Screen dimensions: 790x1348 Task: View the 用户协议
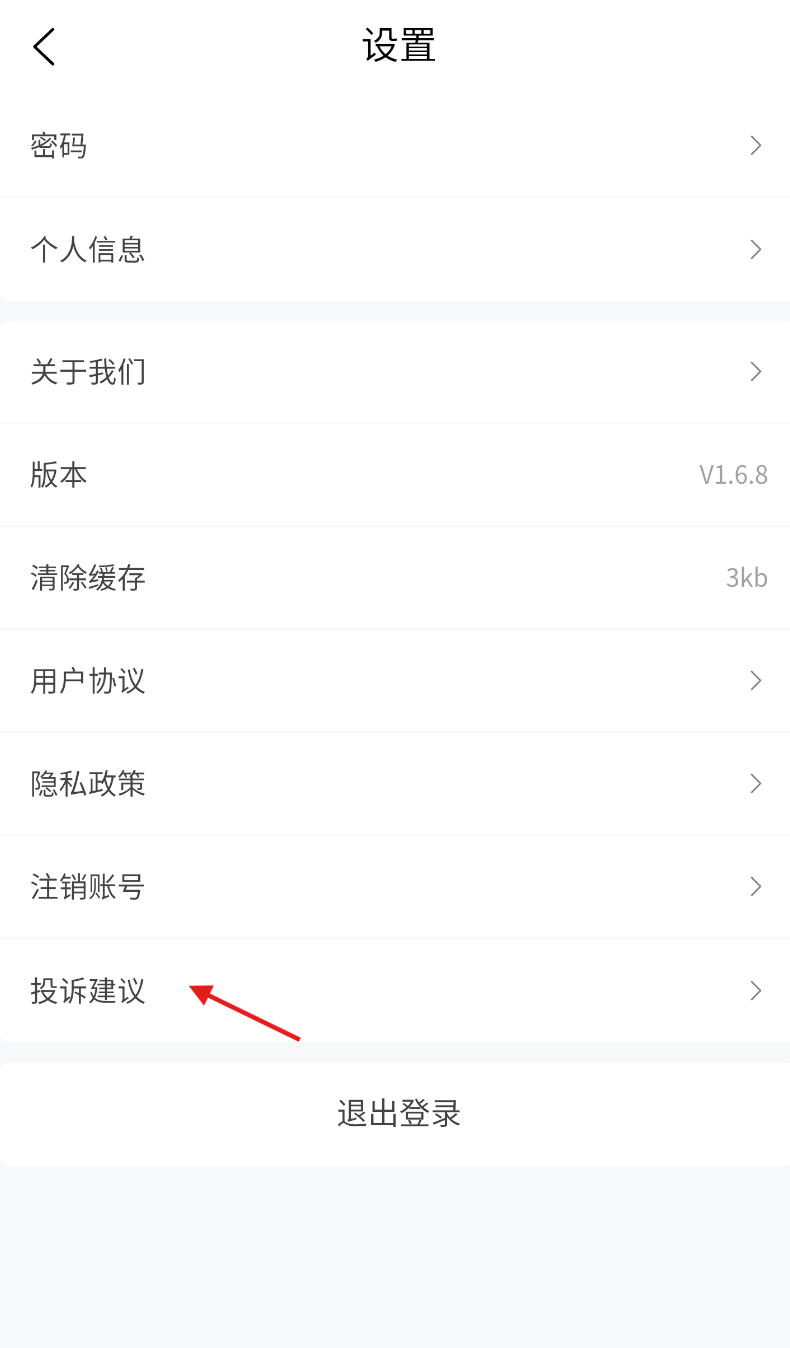(x=395, y=681)
